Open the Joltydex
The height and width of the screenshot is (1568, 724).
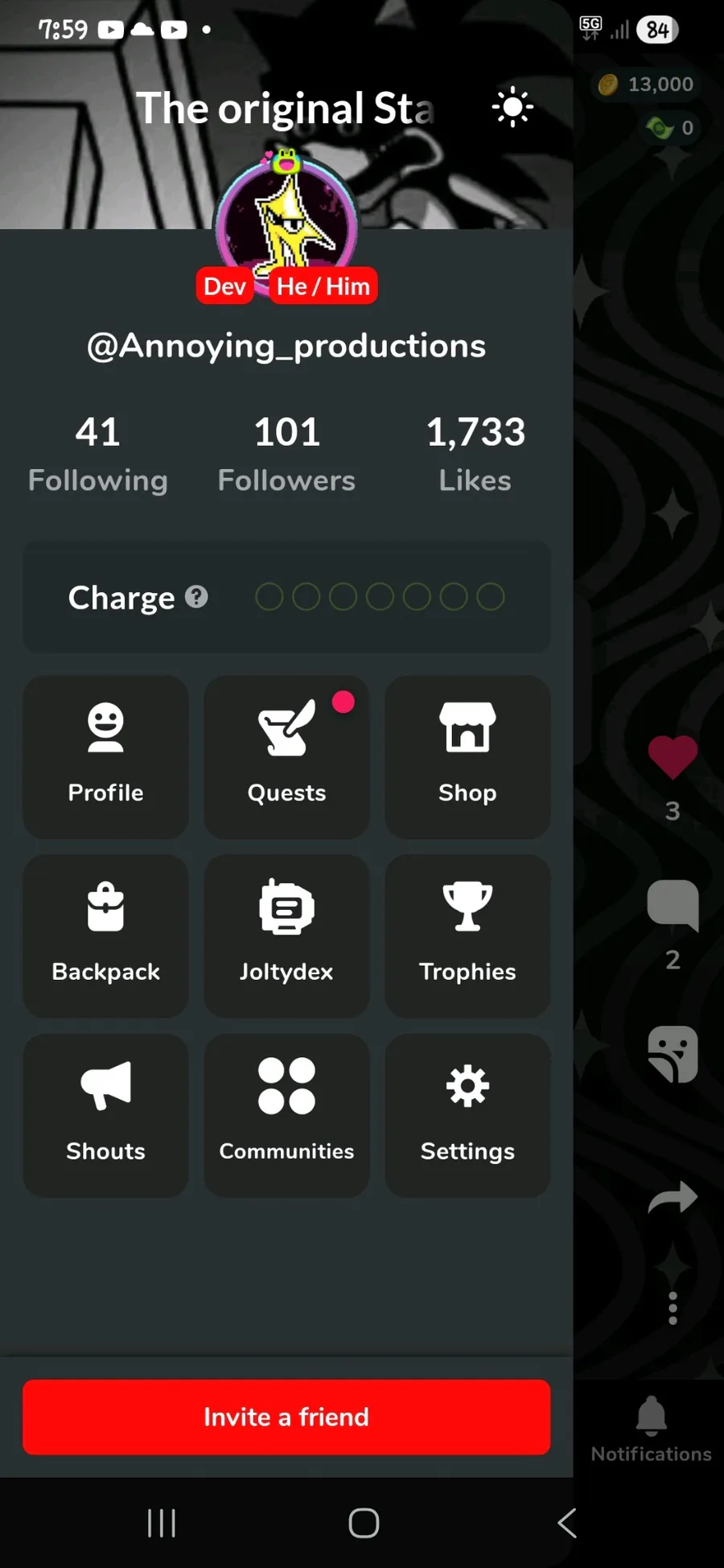286,936
